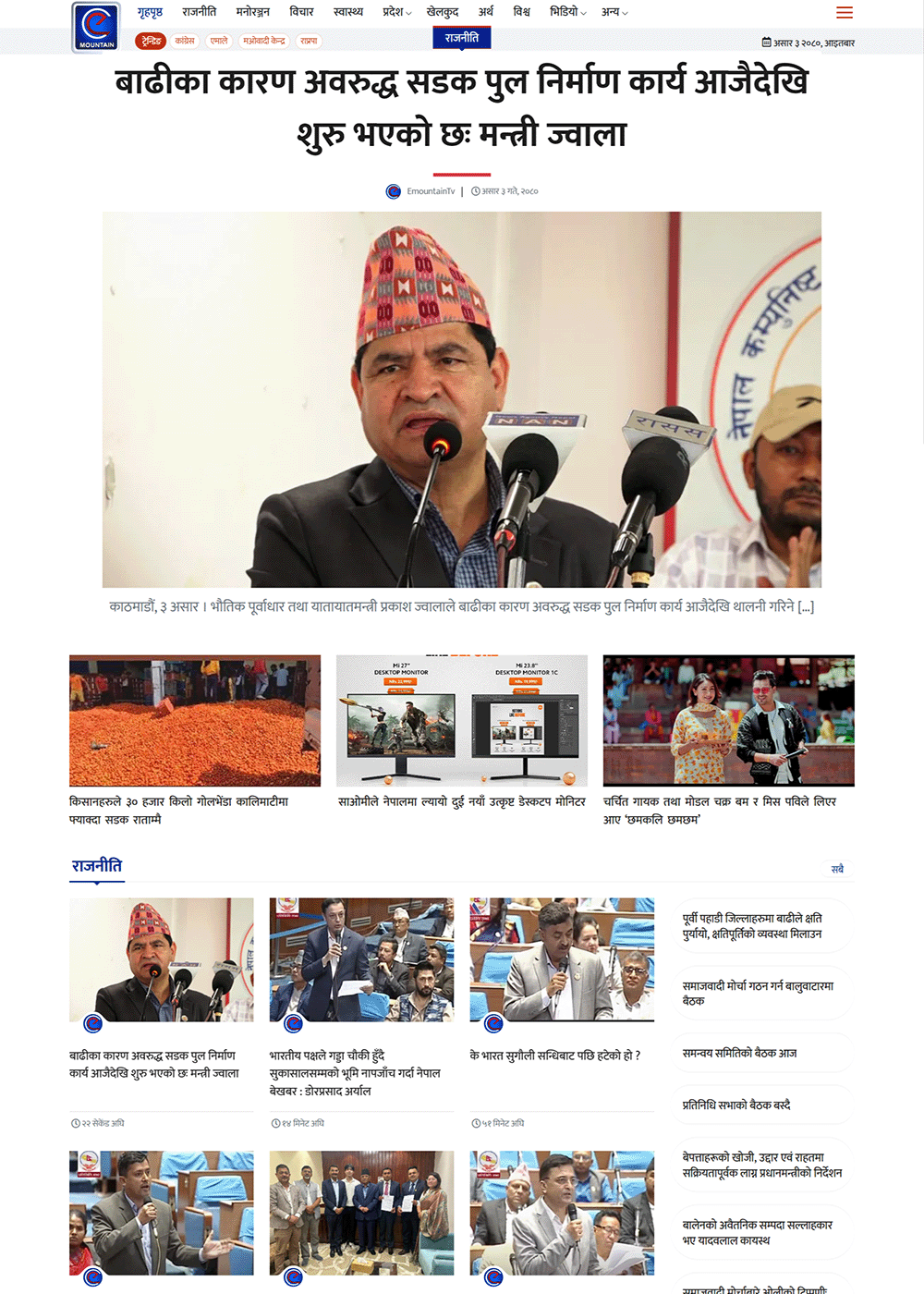Open the 'छमकलि छमछम' song article
This screenshot has width=924, height=1294.
pos(719,810)
